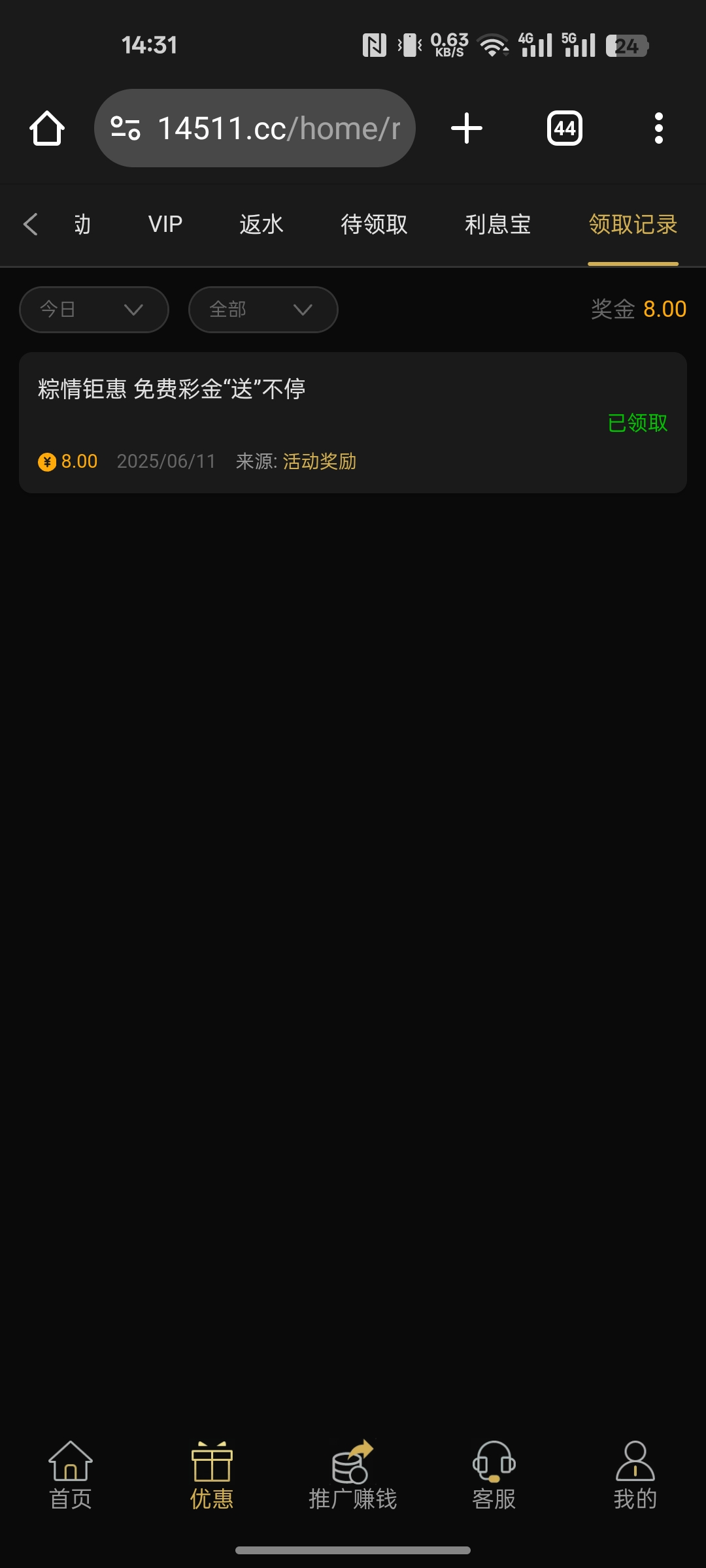
Task: Open the 粽情钜惠 bonus record card
Action: [x=353, y=422]
